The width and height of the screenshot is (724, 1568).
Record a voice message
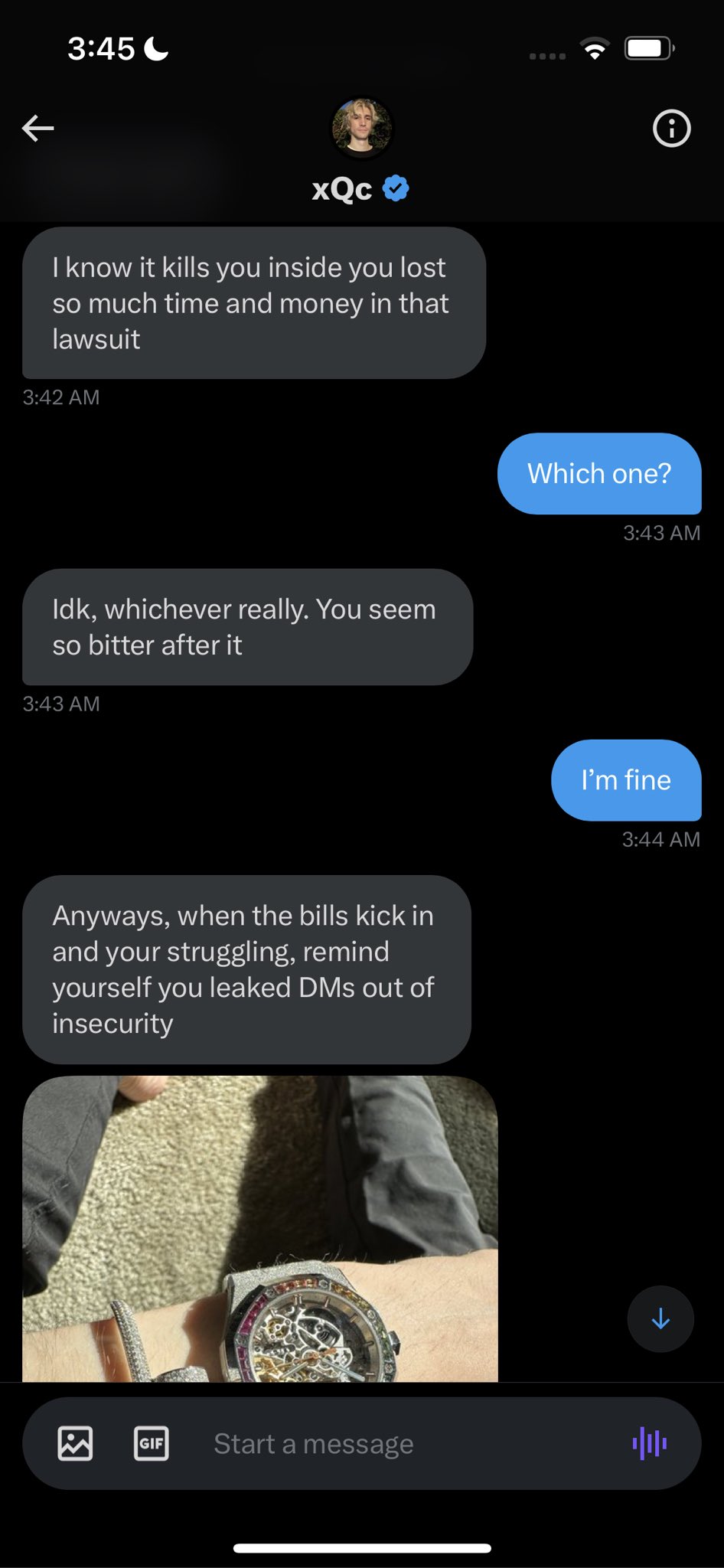(x=650, y=1443)
